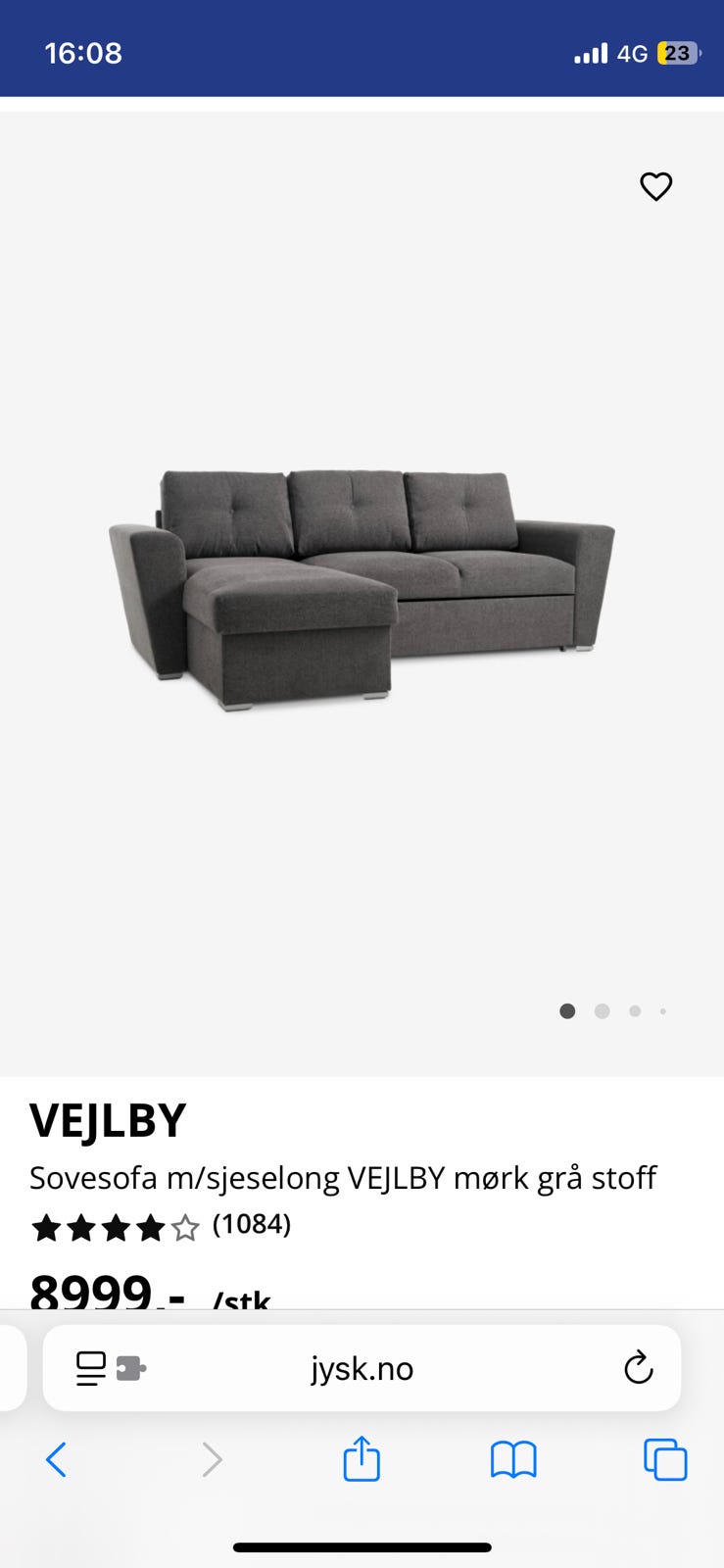The width and height of the screenshot is (724, 1568).
Task: Open the page format and extensions menu
Action: click(x=110, y=1368)
